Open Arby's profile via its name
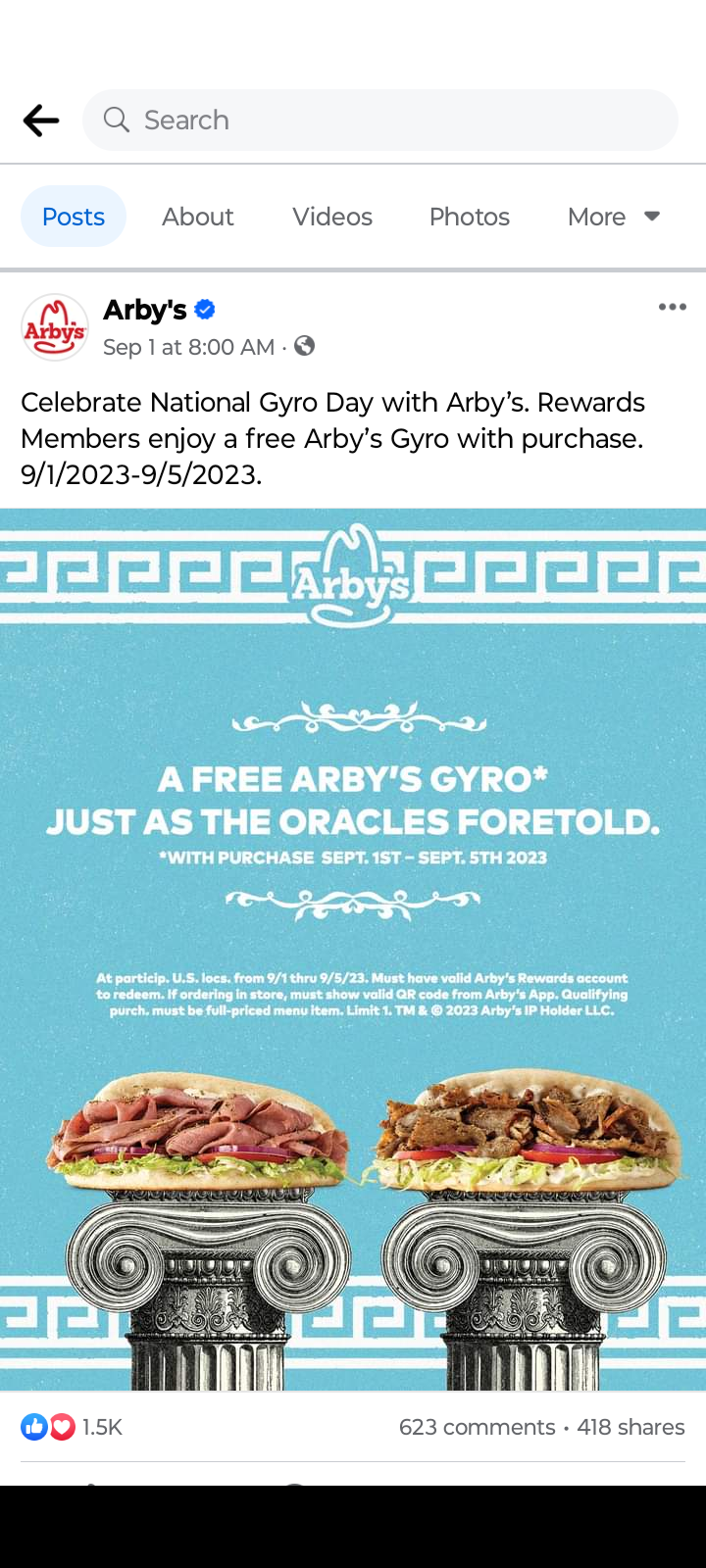 click(145, 310)
